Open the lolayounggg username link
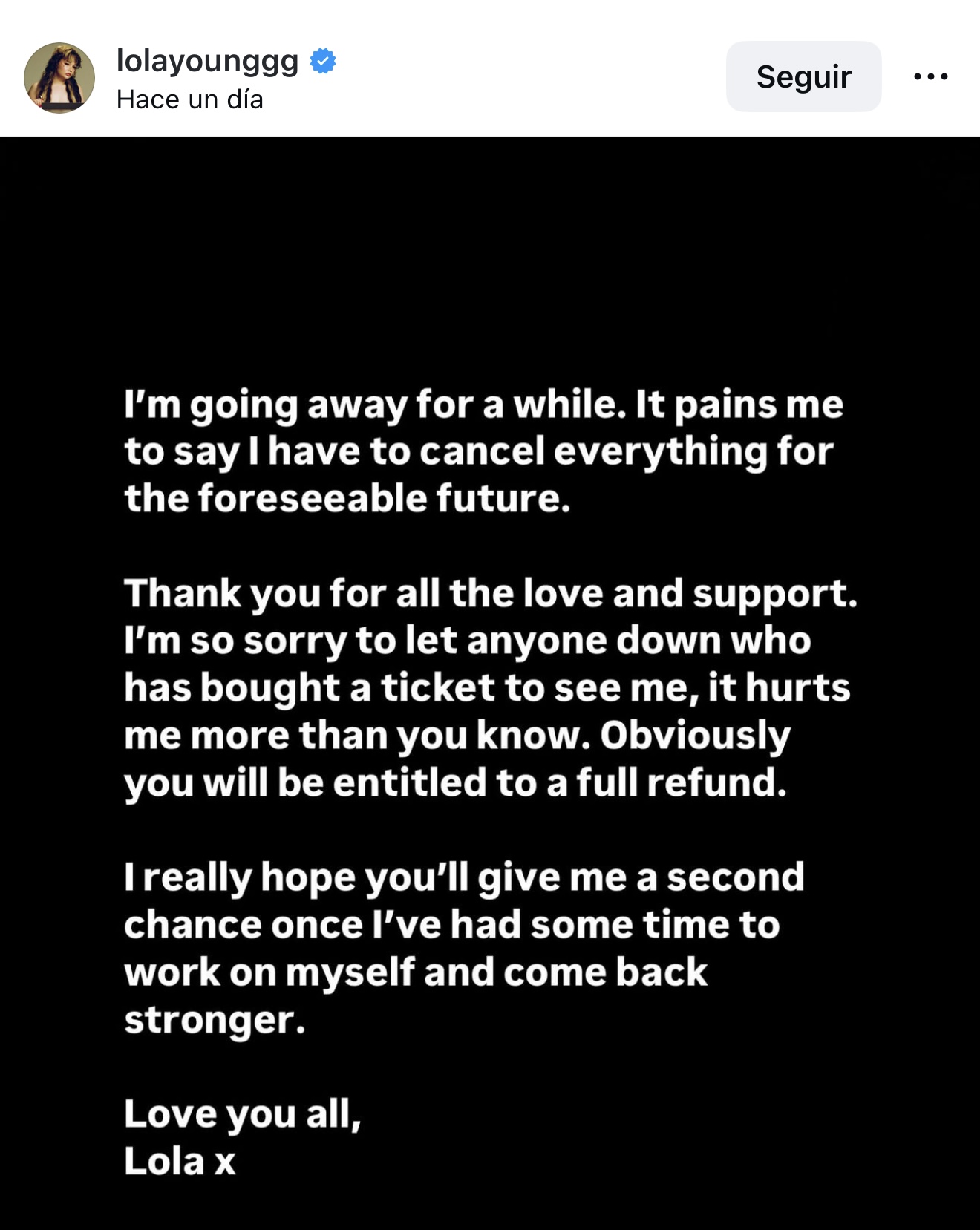980x1230 pixels. (207, 61)
